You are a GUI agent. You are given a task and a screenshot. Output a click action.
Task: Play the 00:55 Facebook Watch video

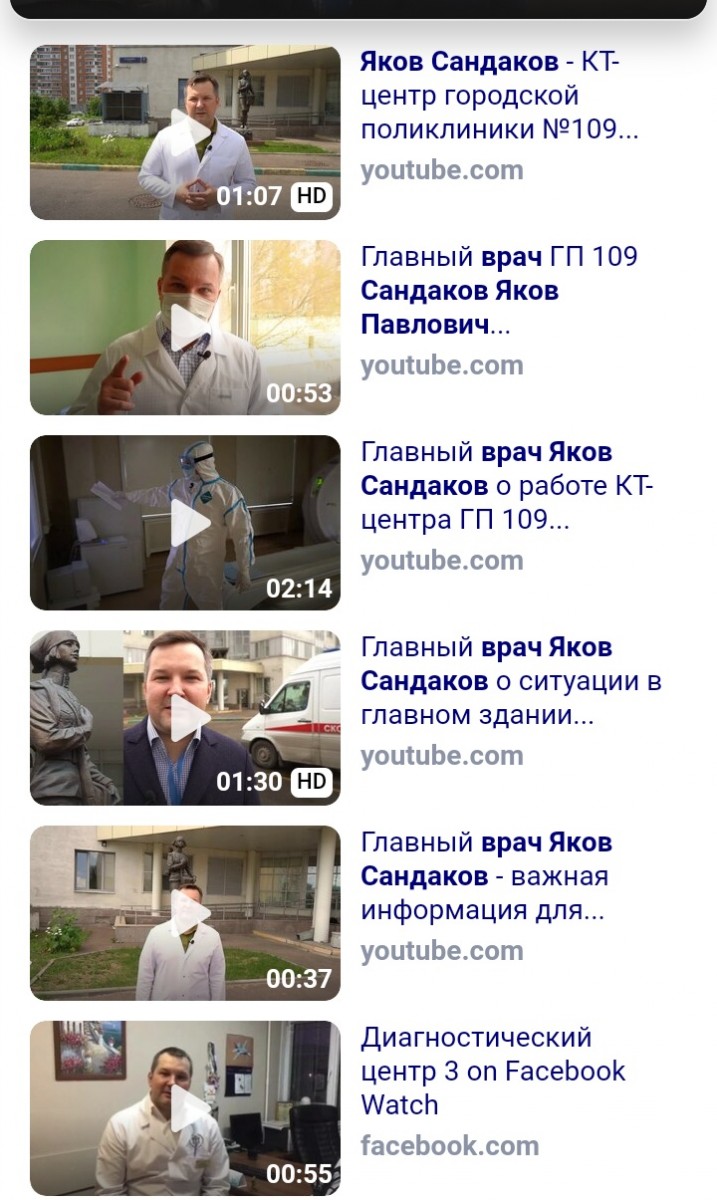pyautogui.click(x=185, y=1108)
